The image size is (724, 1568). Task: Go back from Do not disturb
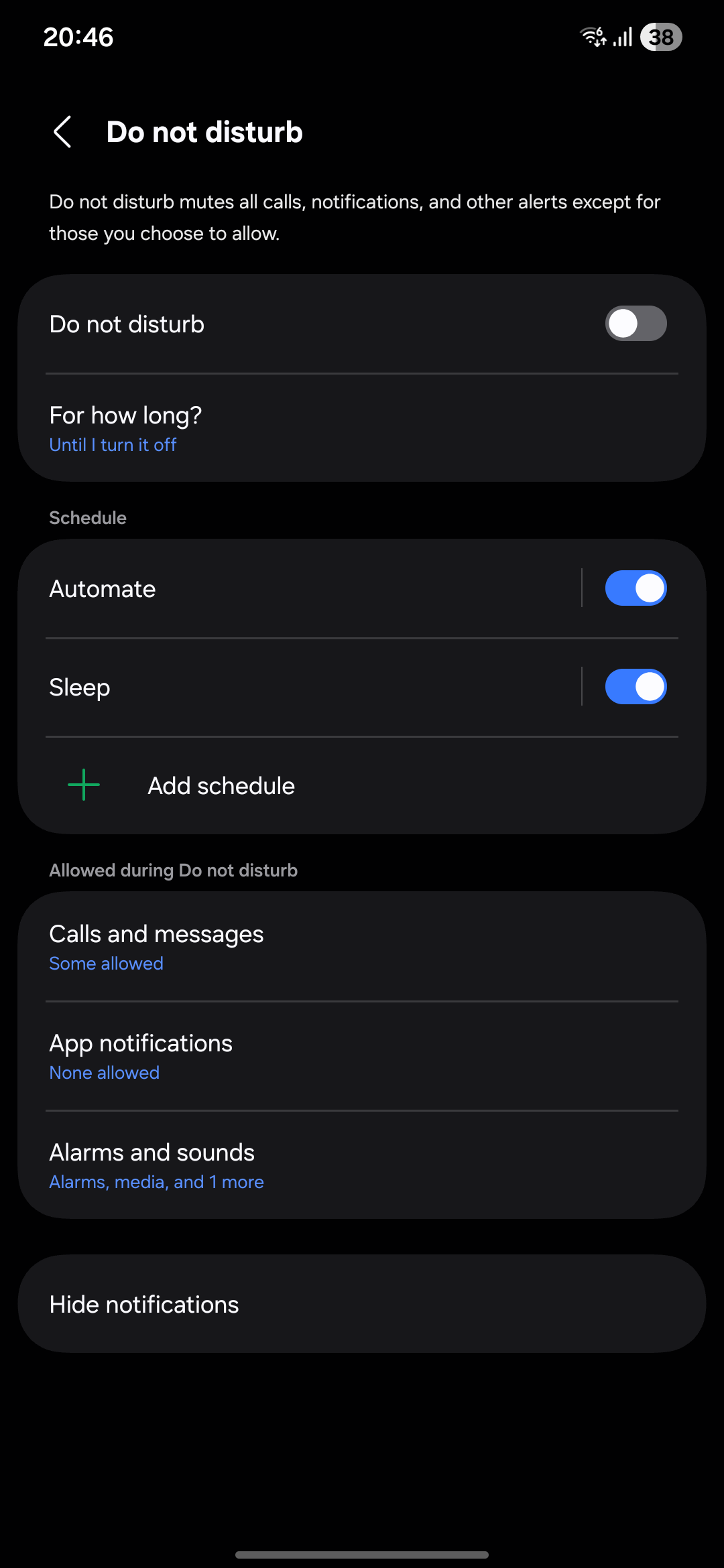click(x=63, y=132)
